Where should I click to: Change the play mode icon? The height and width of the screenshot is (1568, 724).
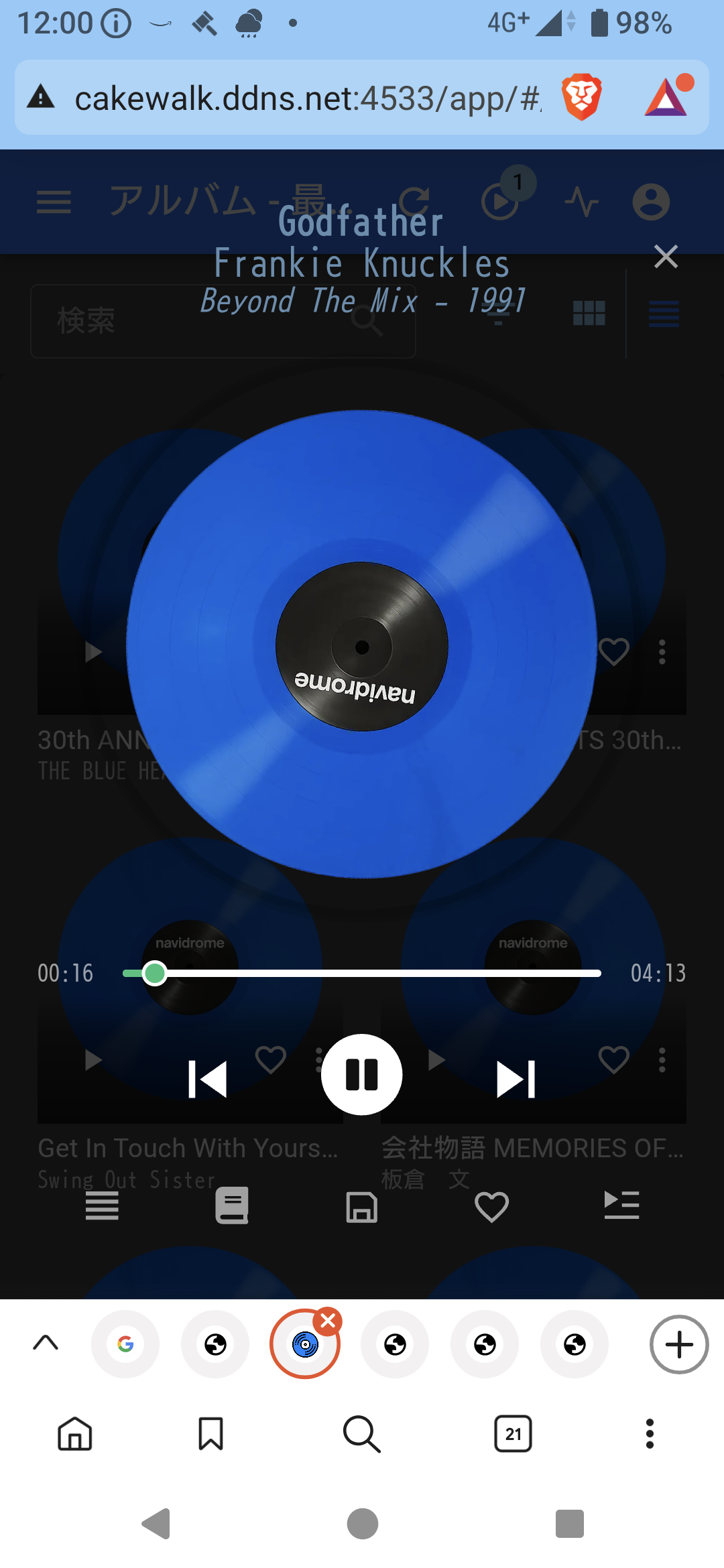(x=102, y=1206)
